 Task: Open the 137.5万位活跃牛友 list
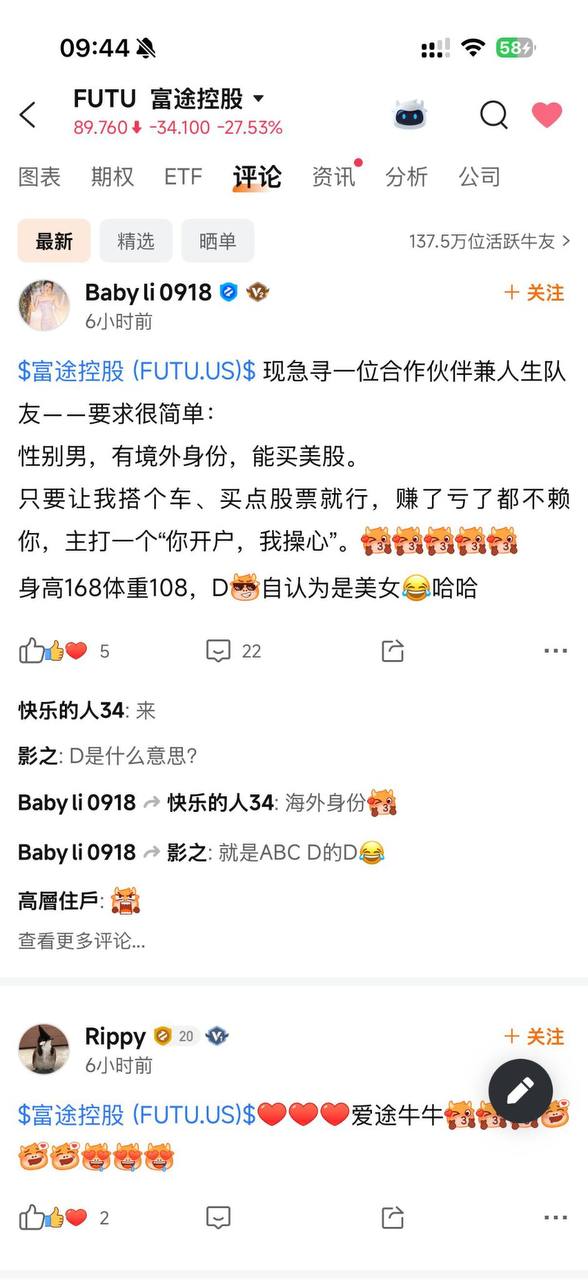click(x=490, y=241)
